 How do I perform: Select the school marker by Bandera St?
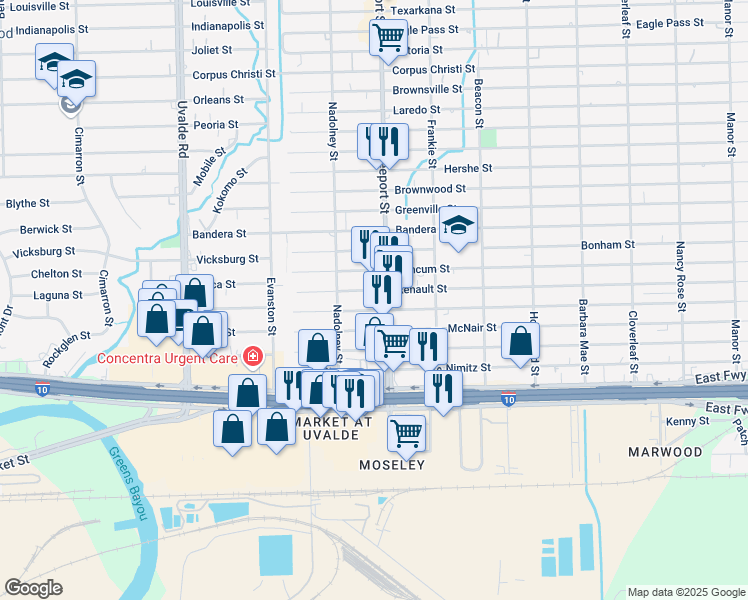click(x=459, y=227)
